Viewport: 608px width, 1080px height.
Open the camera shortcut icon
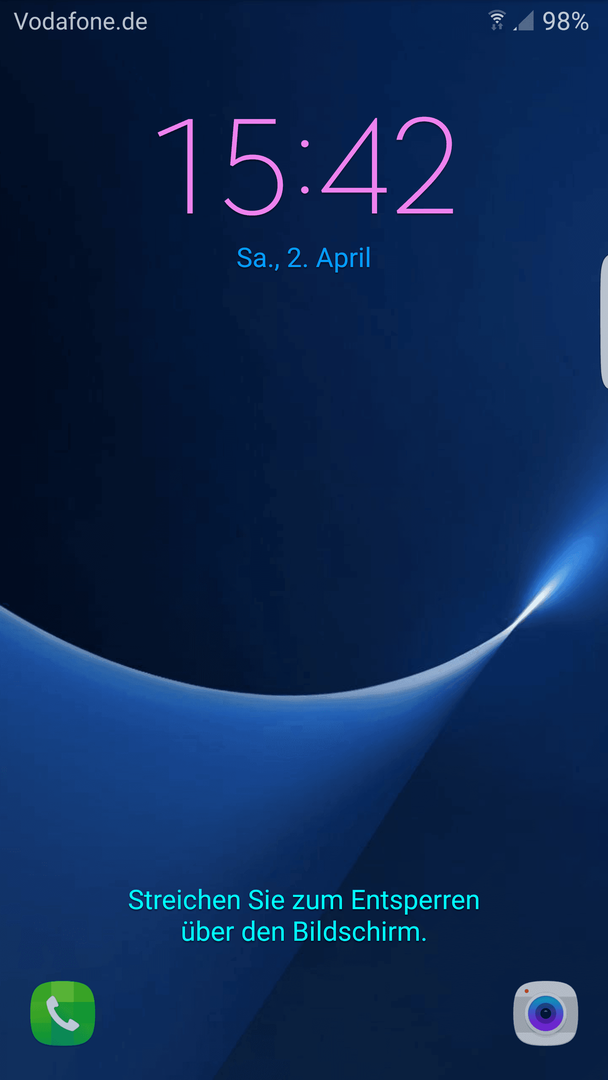tap(546, 1013)
